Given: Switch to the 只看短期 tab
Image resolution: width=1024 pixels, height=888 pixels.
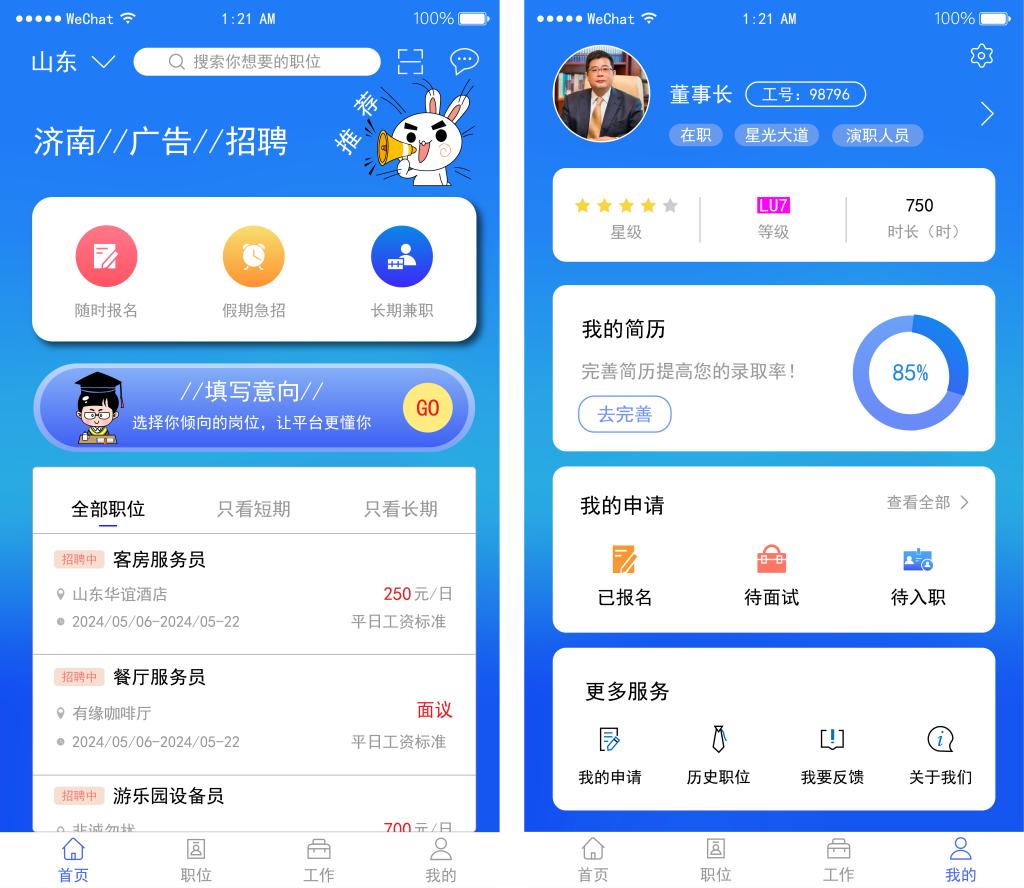Looking at the screenshot, I should 254,509.
